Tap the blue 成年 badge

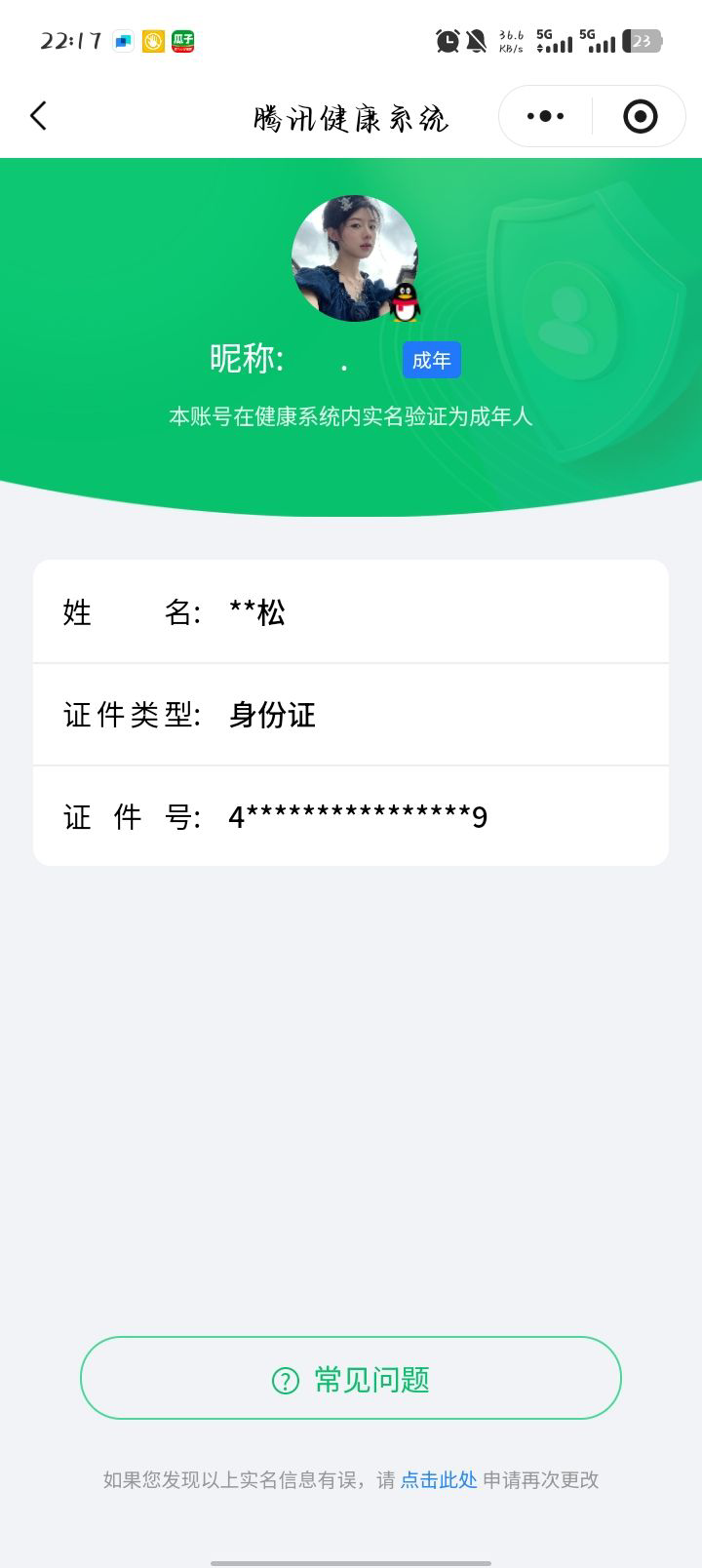[x=431, y=360]
